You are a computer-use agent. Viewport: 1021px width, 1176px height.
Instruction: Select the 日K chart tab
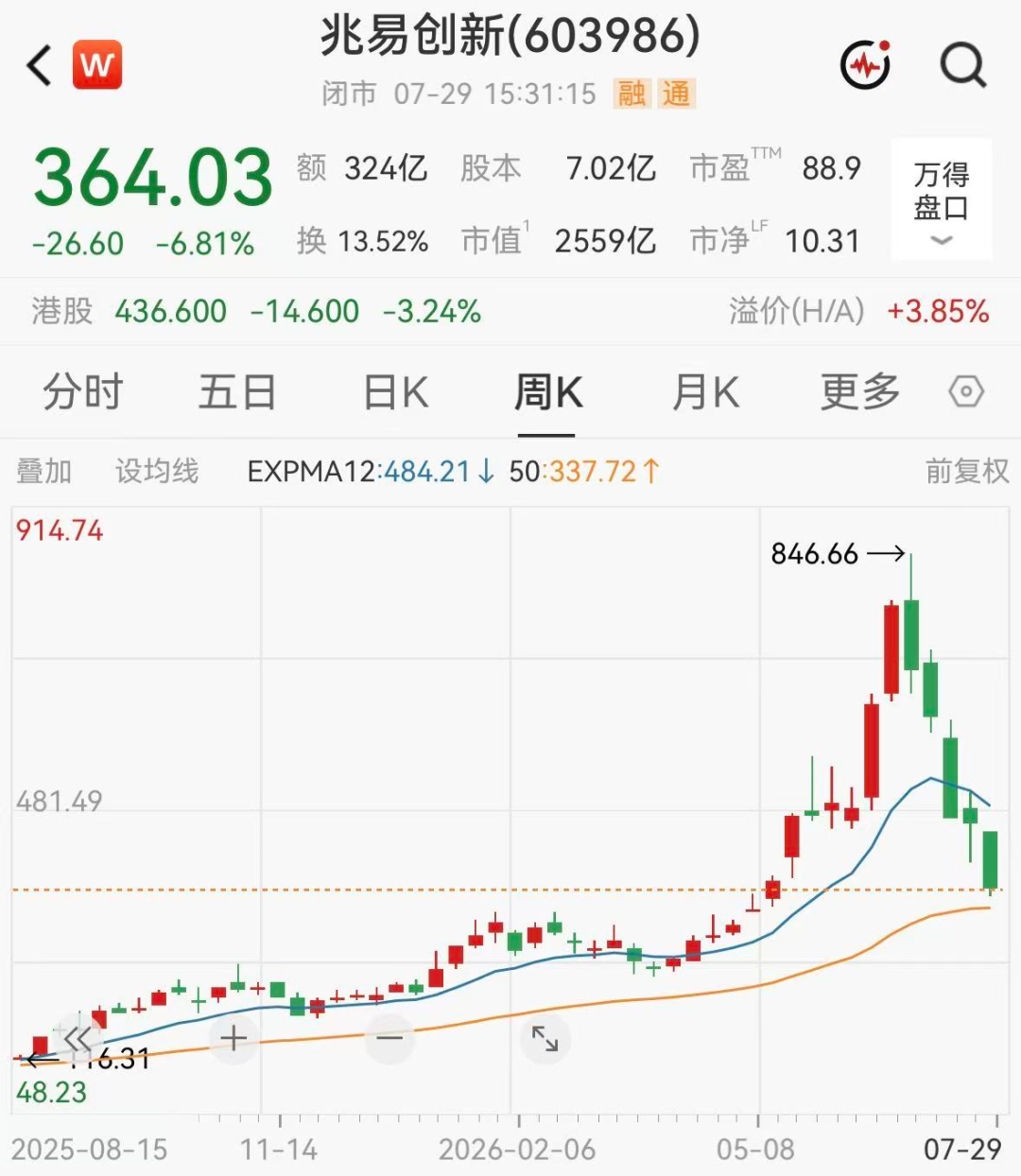[x=395, y=391]
